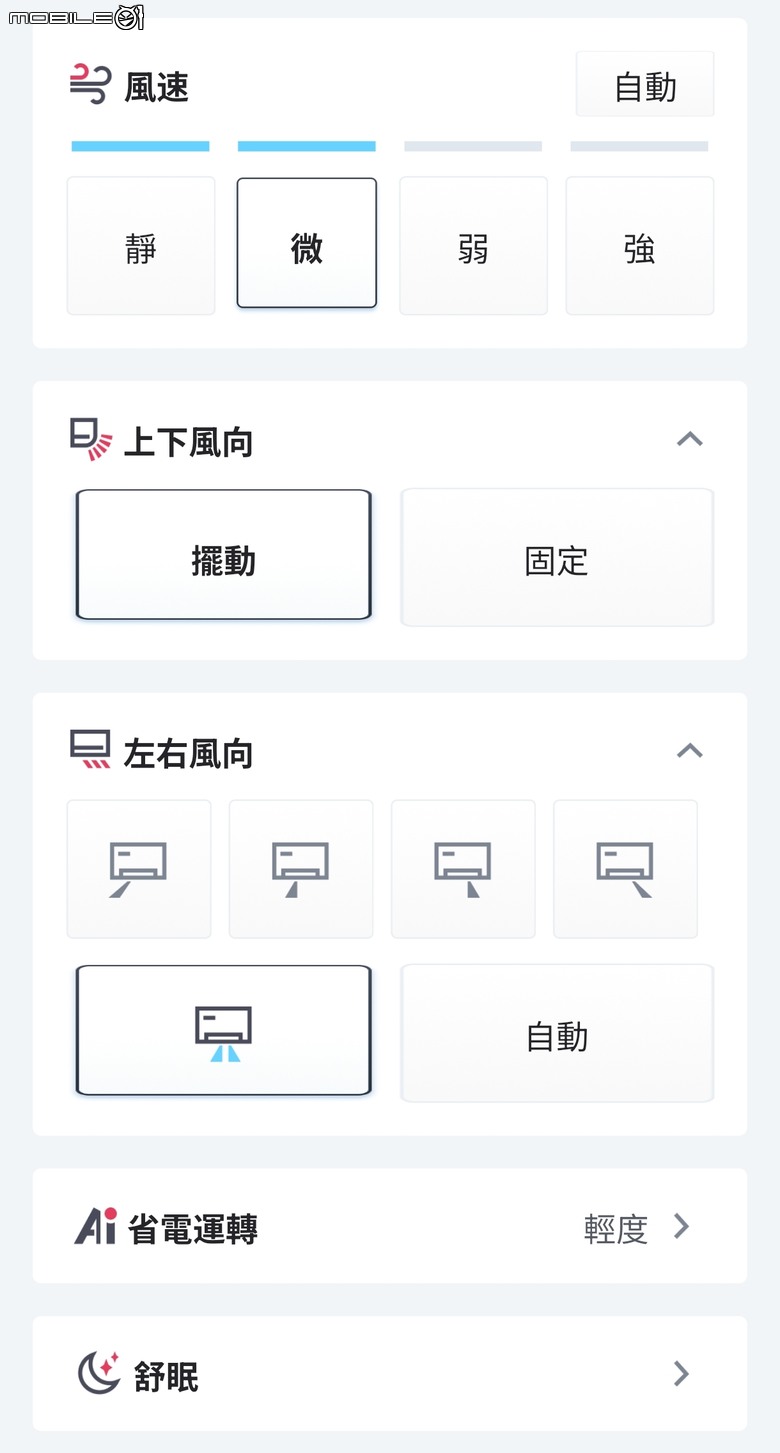This screenshot has width=780, height=1453.
Task: Choose the 強 fan speed
Action: [x=640, y=247]
